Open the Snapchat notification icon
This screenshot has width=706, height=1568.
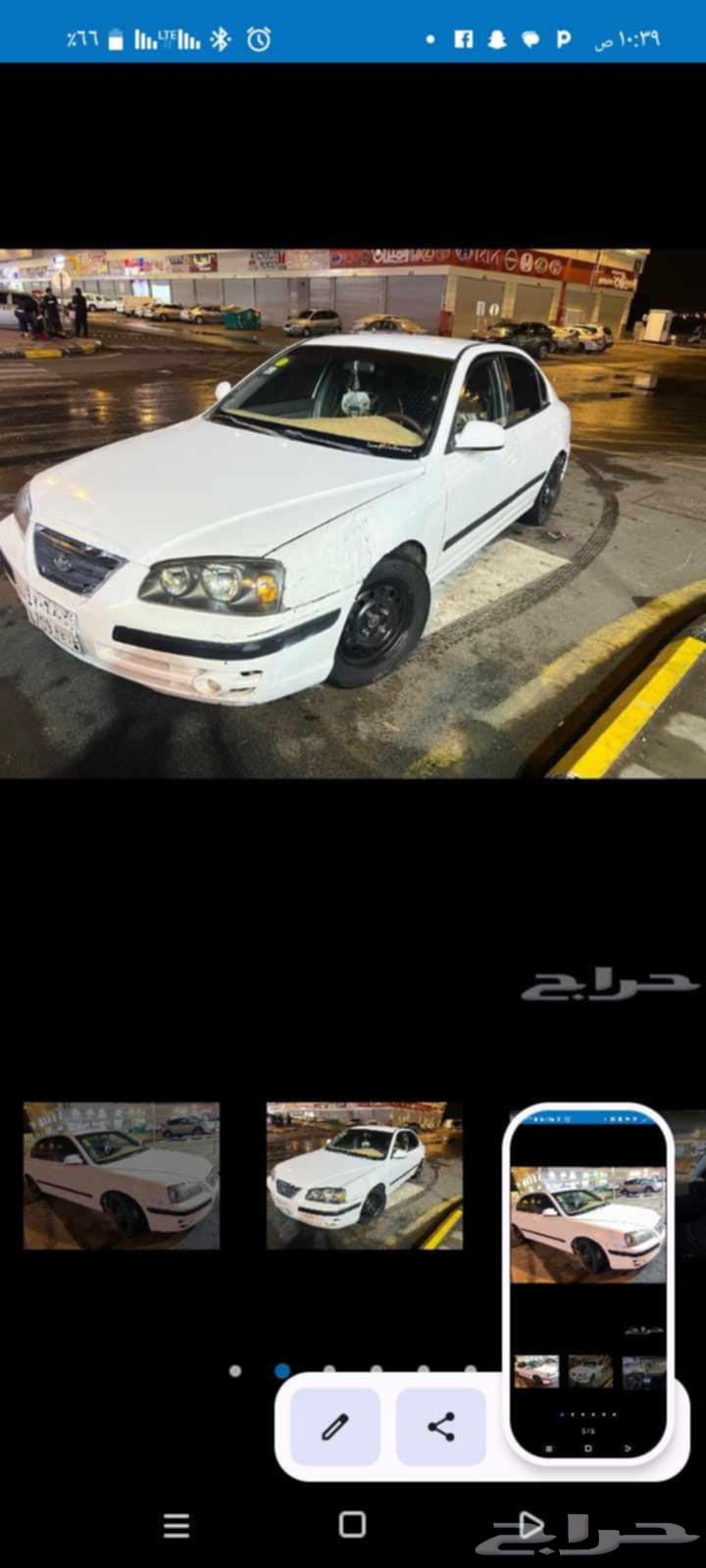495,39
